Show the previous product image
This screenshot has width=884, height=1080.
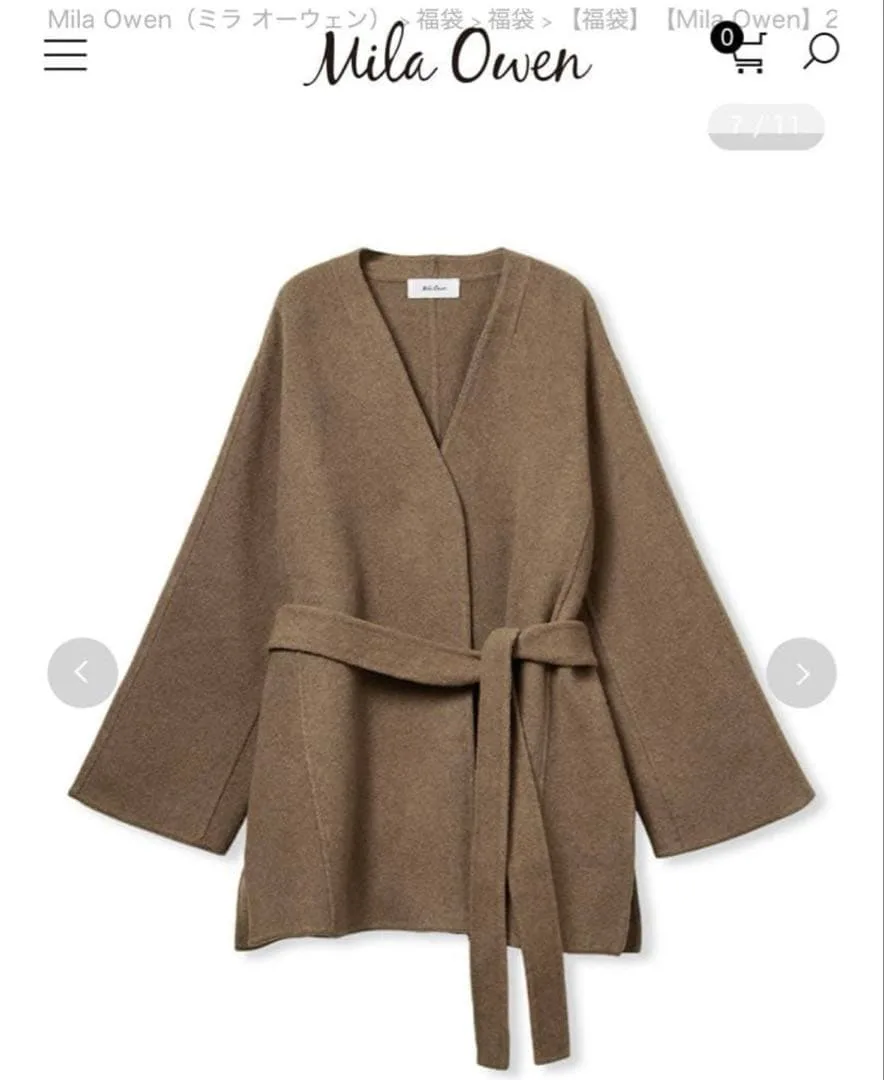pos(82,673)
